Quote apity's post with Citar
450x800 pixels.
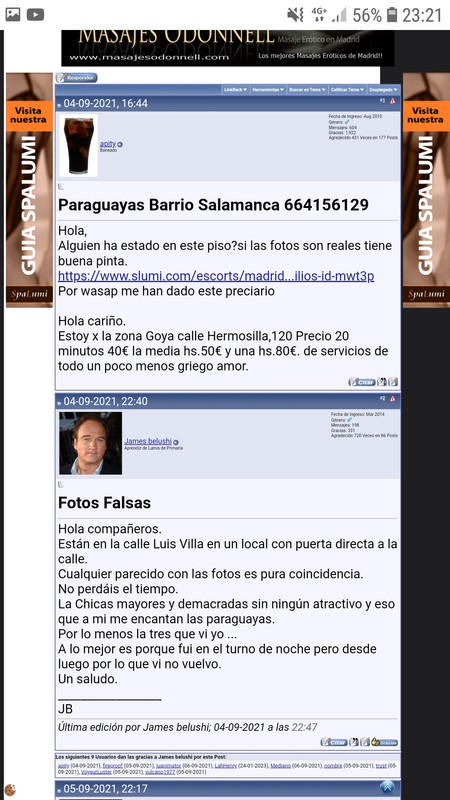tap(361, 382)
